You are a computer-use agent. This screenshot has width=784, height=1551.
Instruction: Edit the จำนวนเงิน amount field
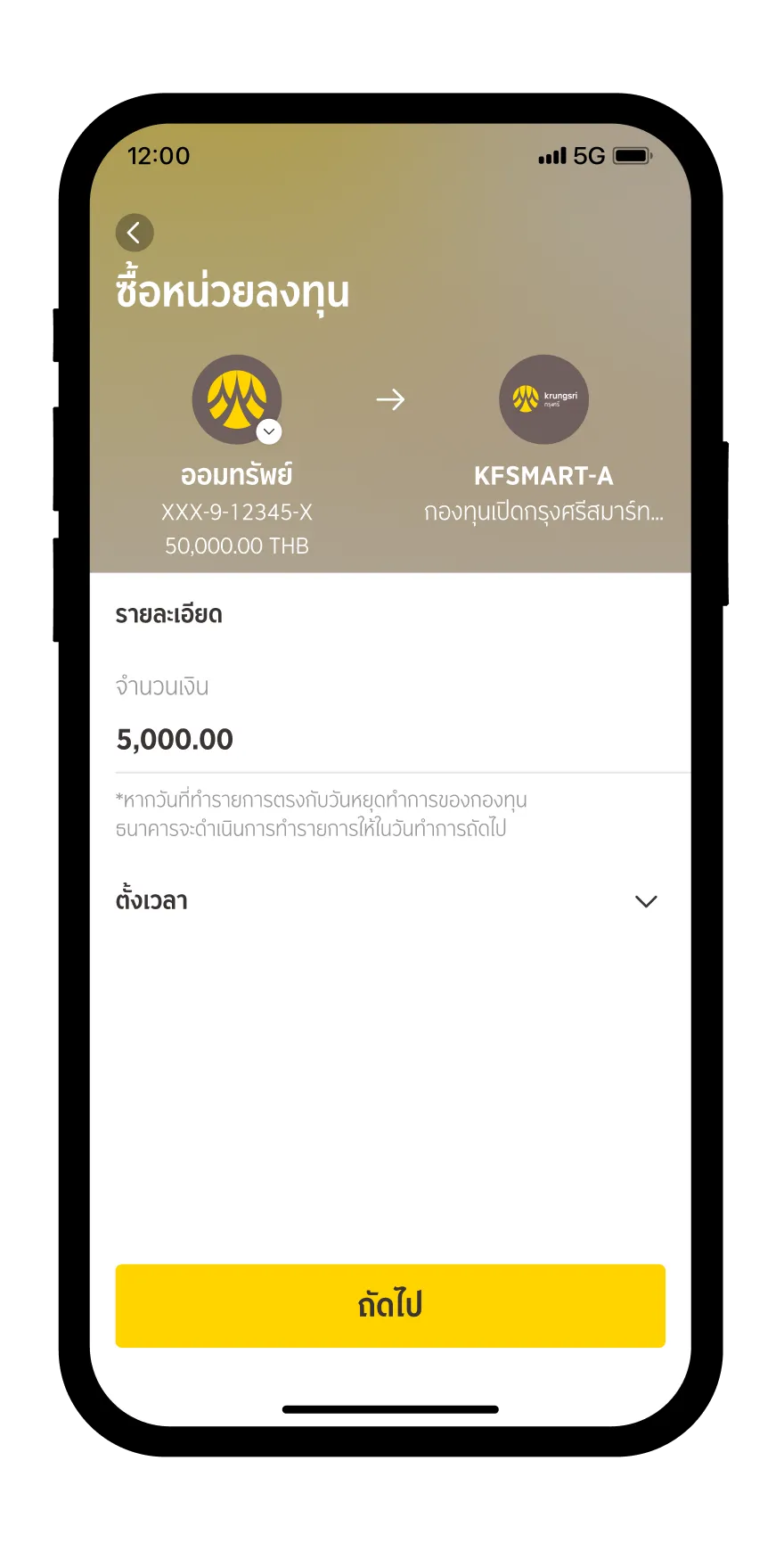390,740
